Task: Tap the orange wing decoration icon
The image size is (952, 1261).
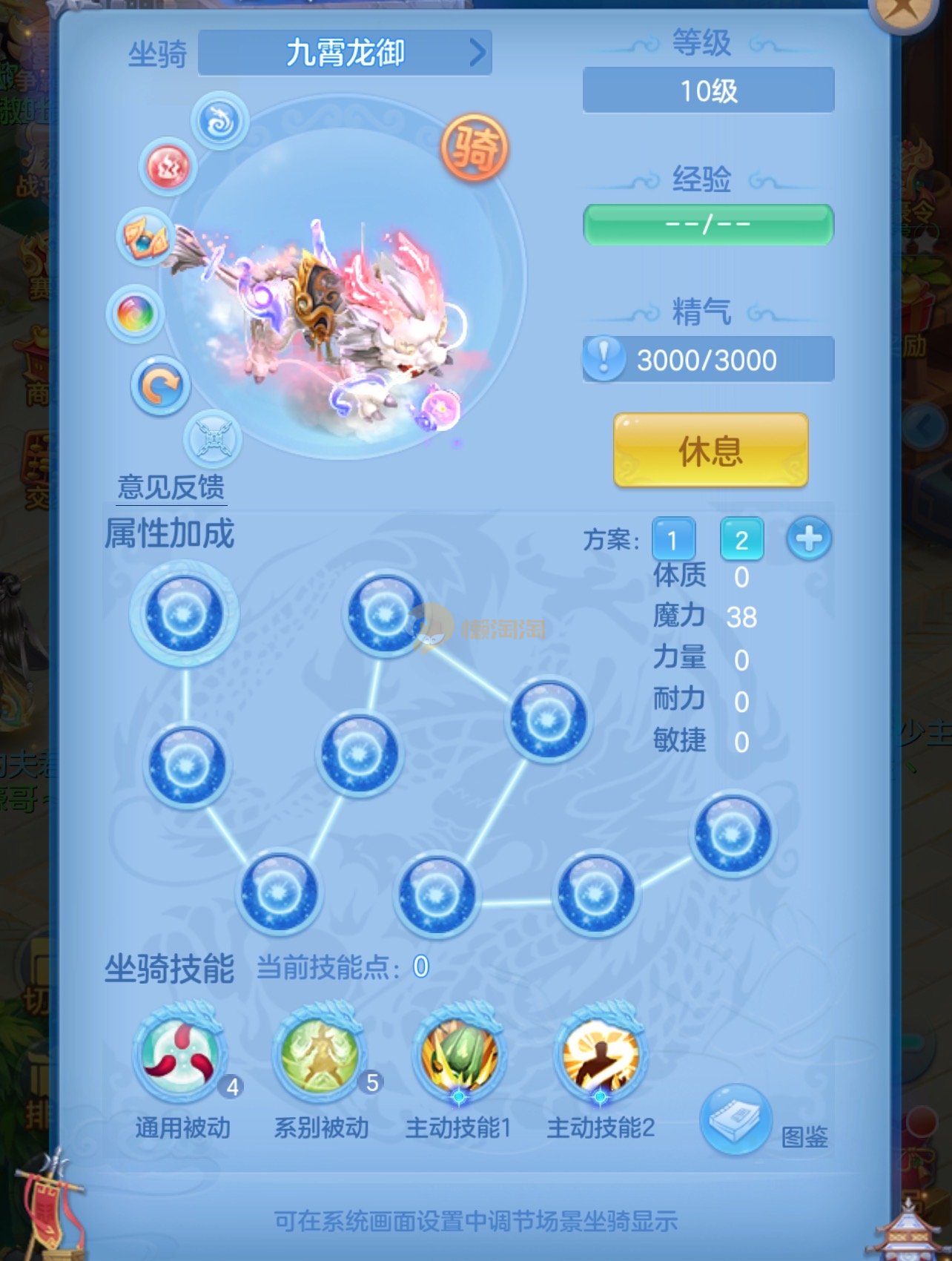Action: coord(146,237)
